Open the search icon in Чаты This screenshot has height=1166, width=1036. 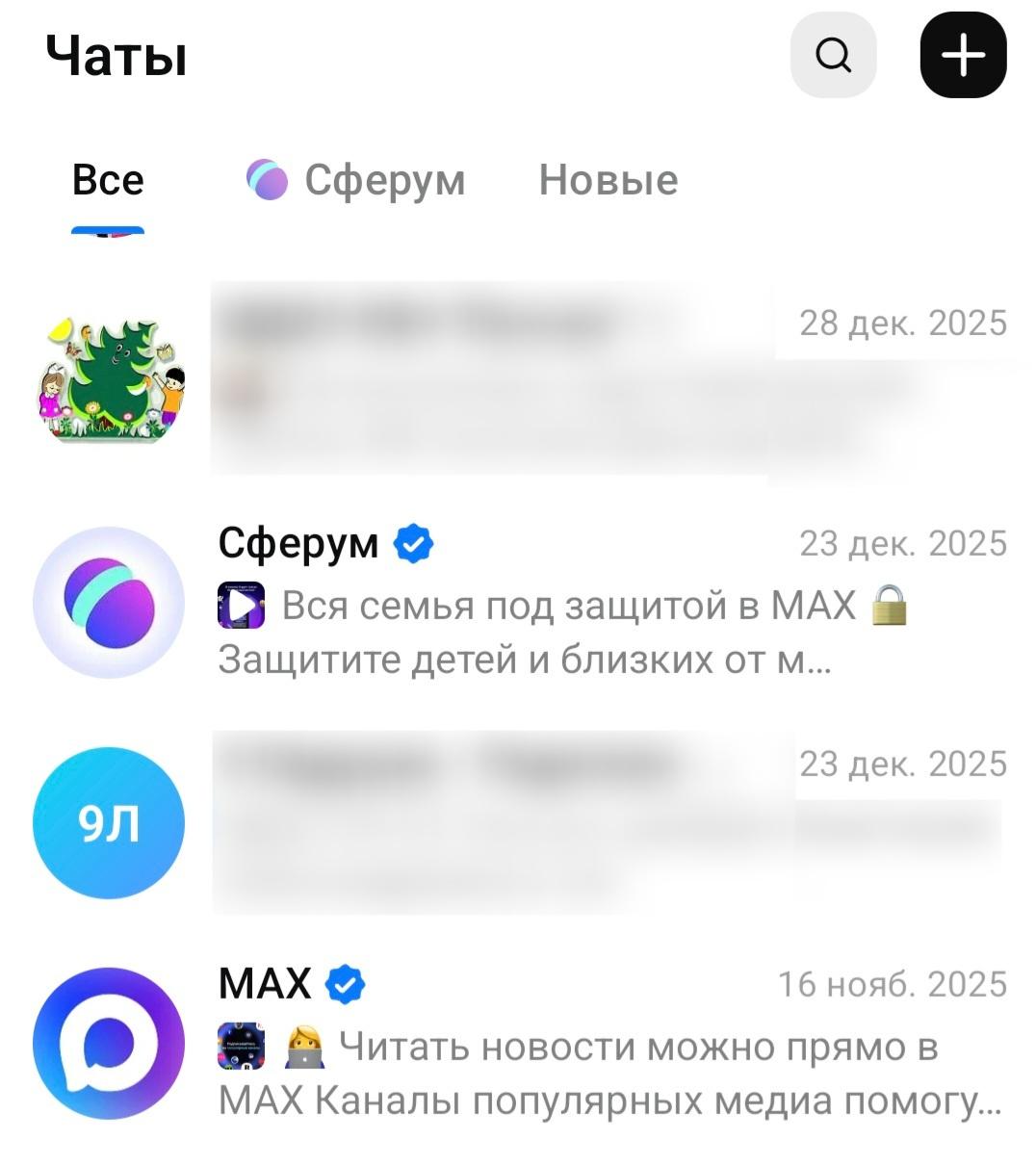(x=833, y=56)
